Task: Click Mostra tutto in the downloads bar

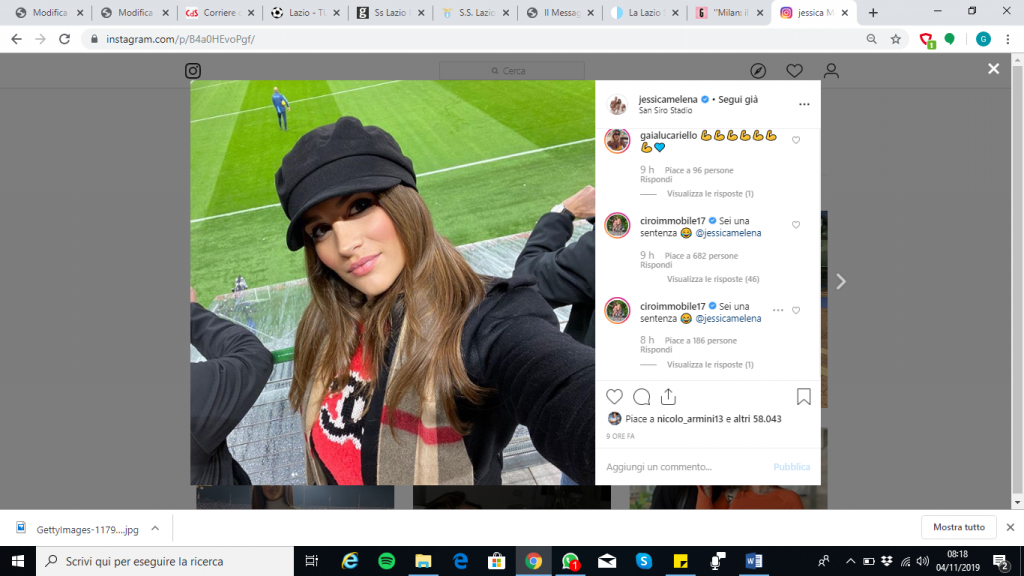Action: click(958, 527)
